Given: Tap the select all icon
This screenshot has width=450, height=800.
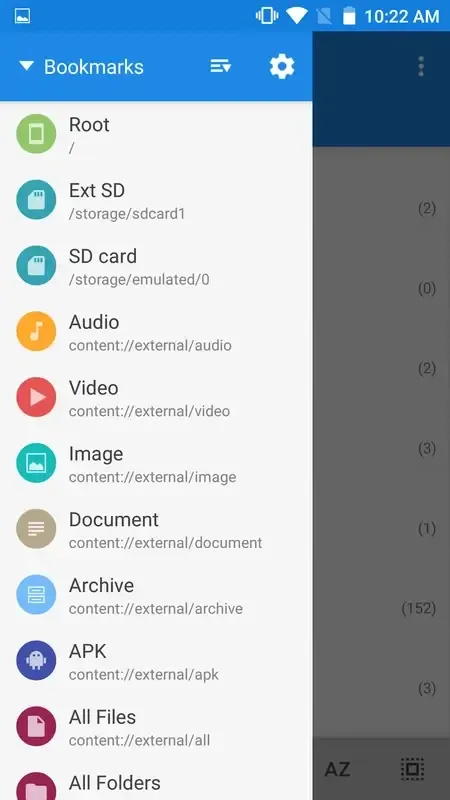Looking at the screenshot, I should tap(412, 769).
